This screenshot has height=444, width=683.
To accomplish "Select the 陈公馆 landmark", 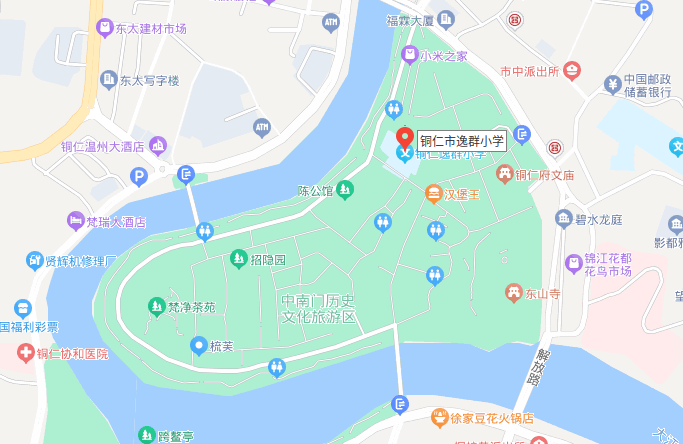I will tap(345, 188).
